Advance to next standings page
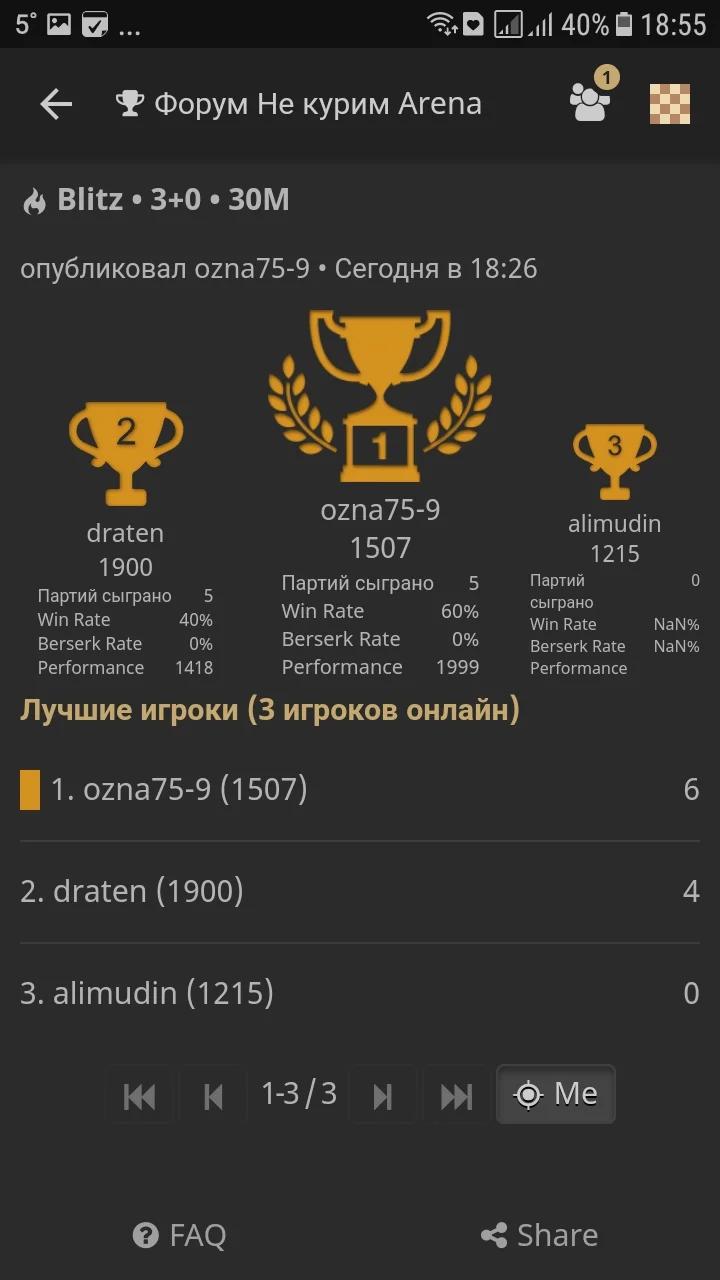The width and height of the screenshot is (720, 1280). [383, 1095]
